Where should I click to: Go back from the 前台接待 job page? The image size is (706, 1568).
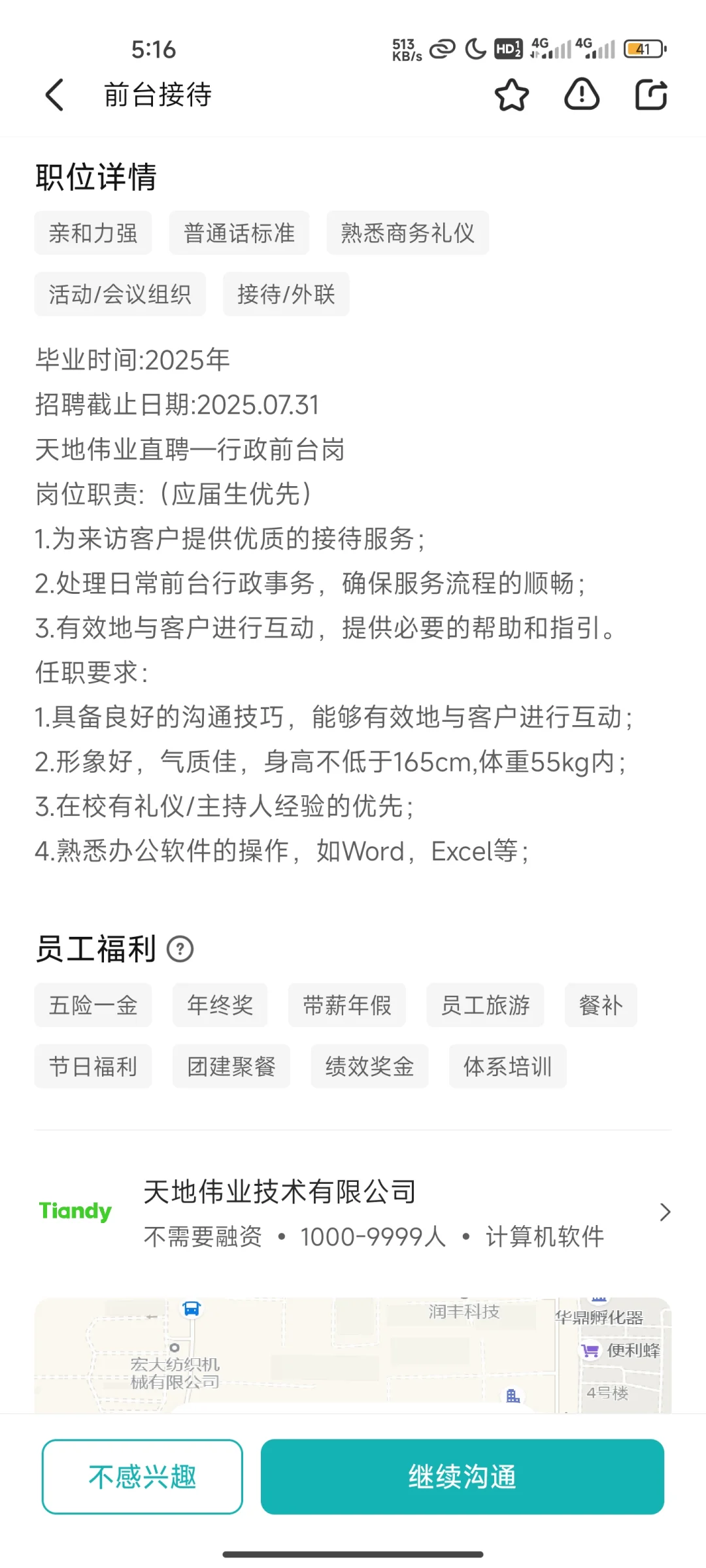pos(55,95)
